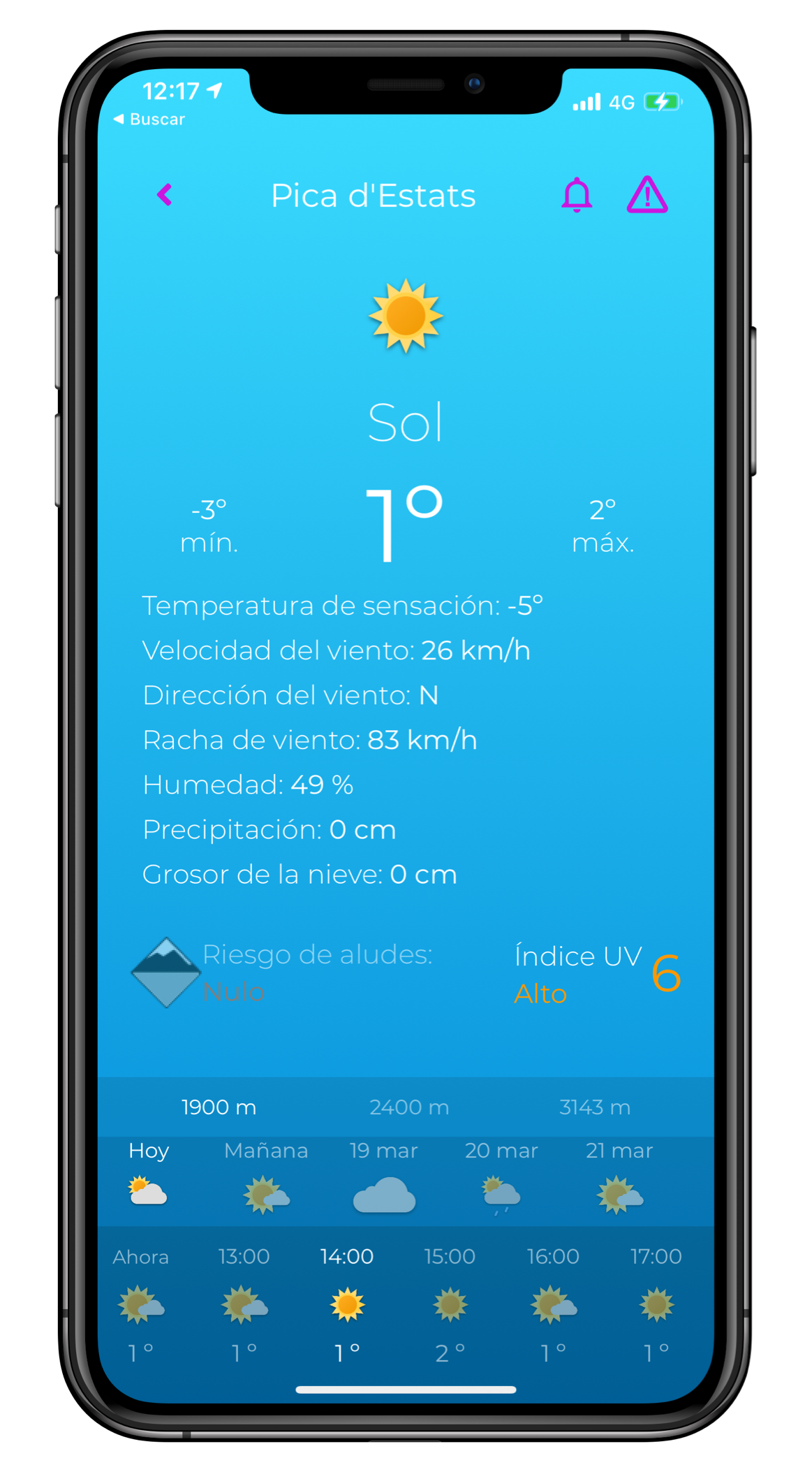Show the forecast for Hoy
Screen dimensions: 812x1458
[x=149, y=1177]
